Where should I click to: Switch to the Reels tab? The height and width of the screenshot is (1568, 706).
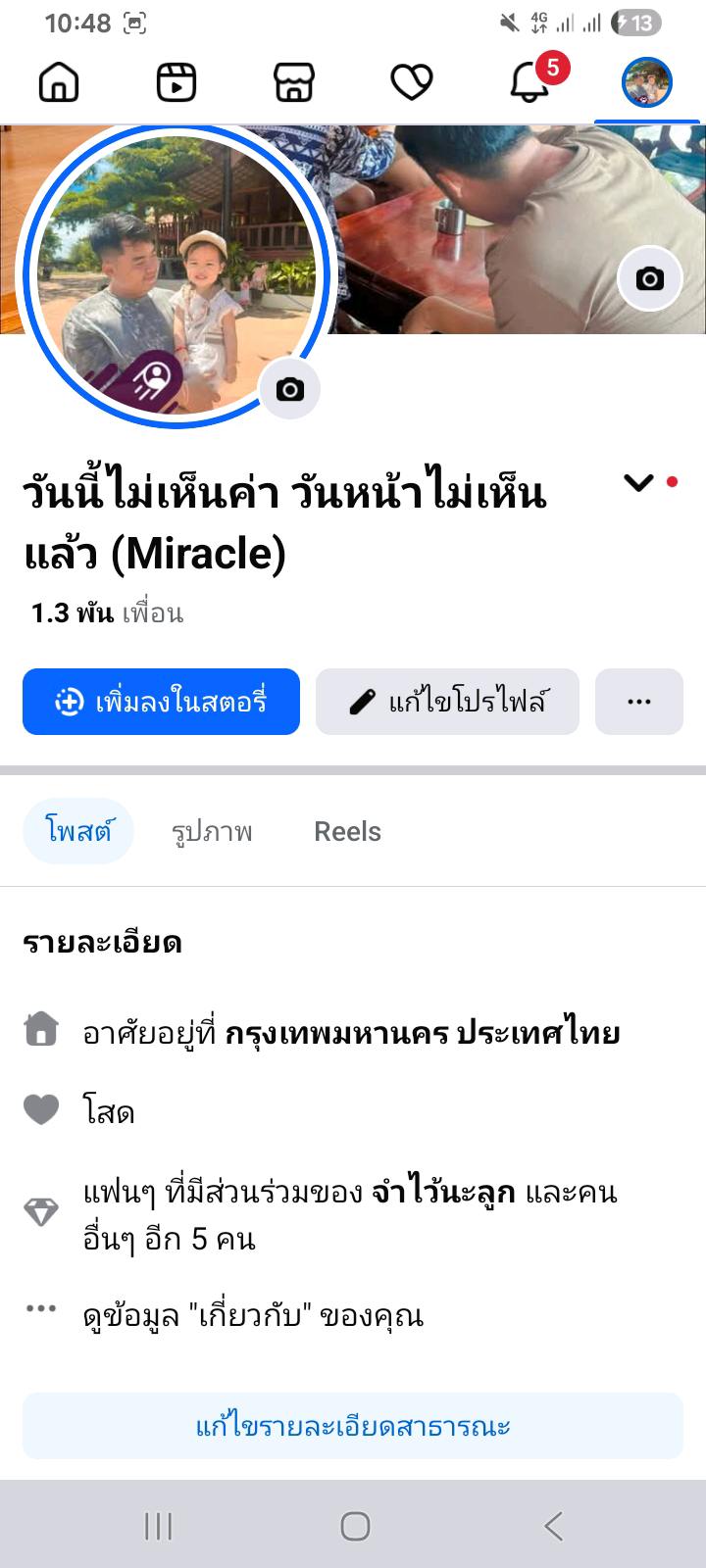click(347, 832)
